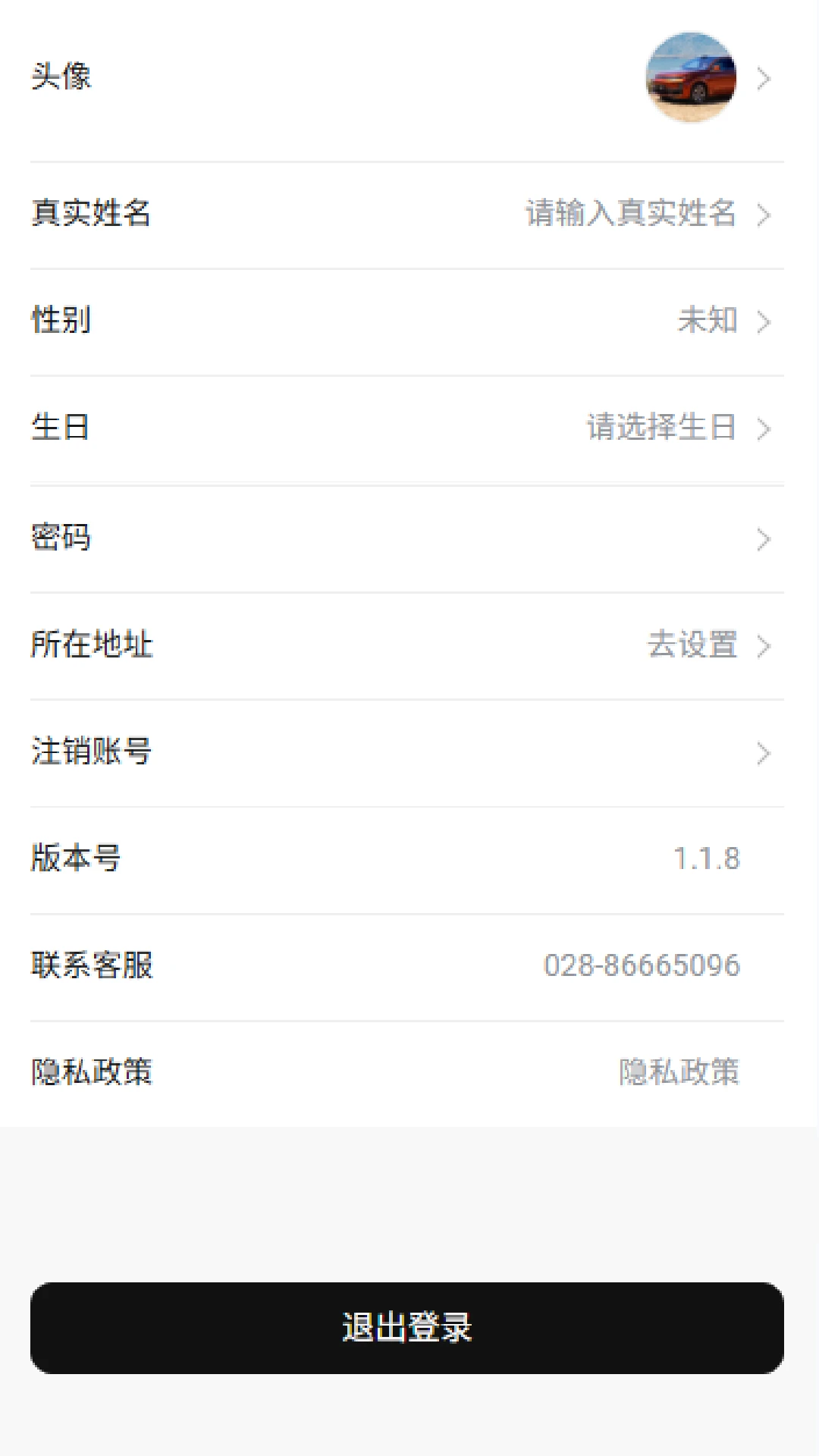
Task: Expand the 所在地址 settings chevron
Action: (x=763, y=646)
